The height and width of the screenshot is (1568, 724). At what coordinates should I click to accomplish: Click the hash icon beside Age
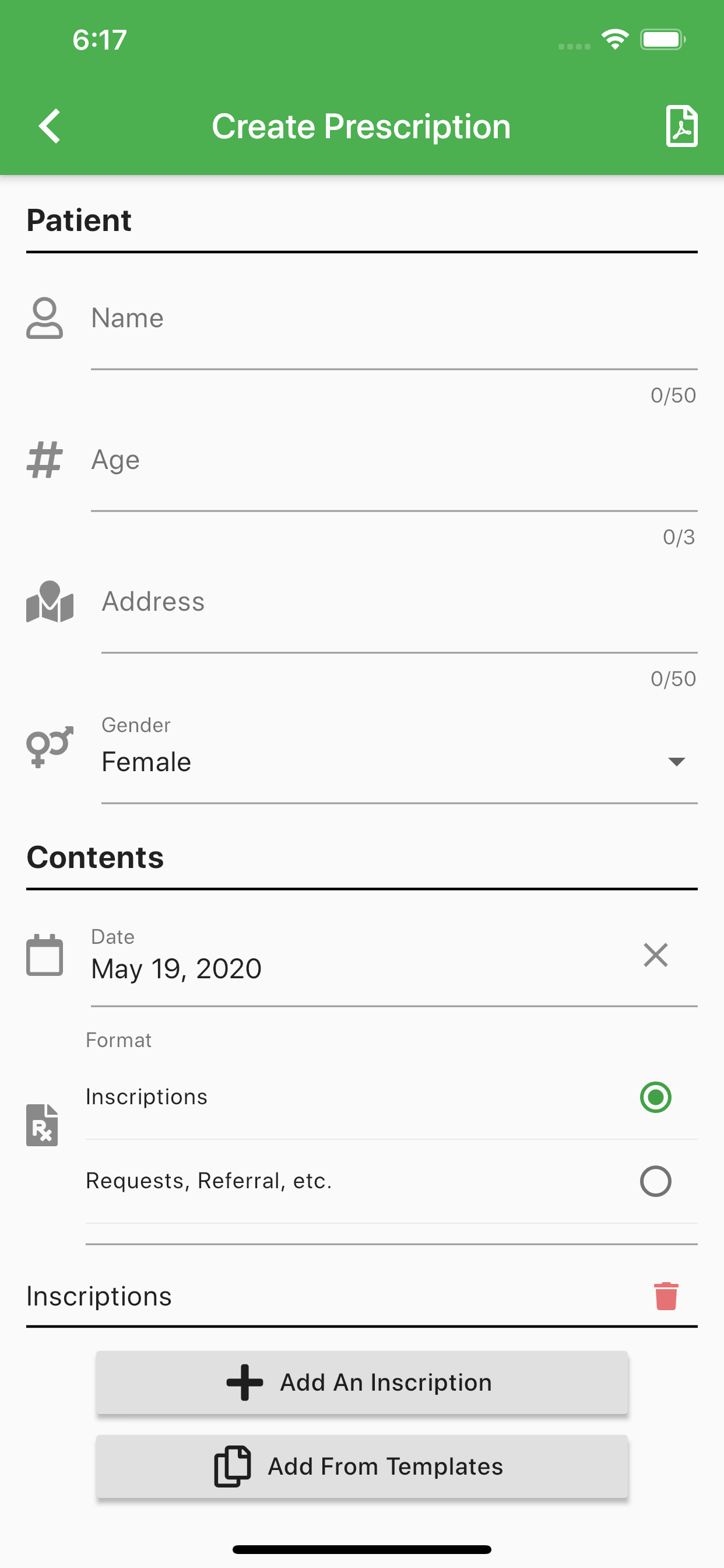pyautogui.click(x=45, y=461)
